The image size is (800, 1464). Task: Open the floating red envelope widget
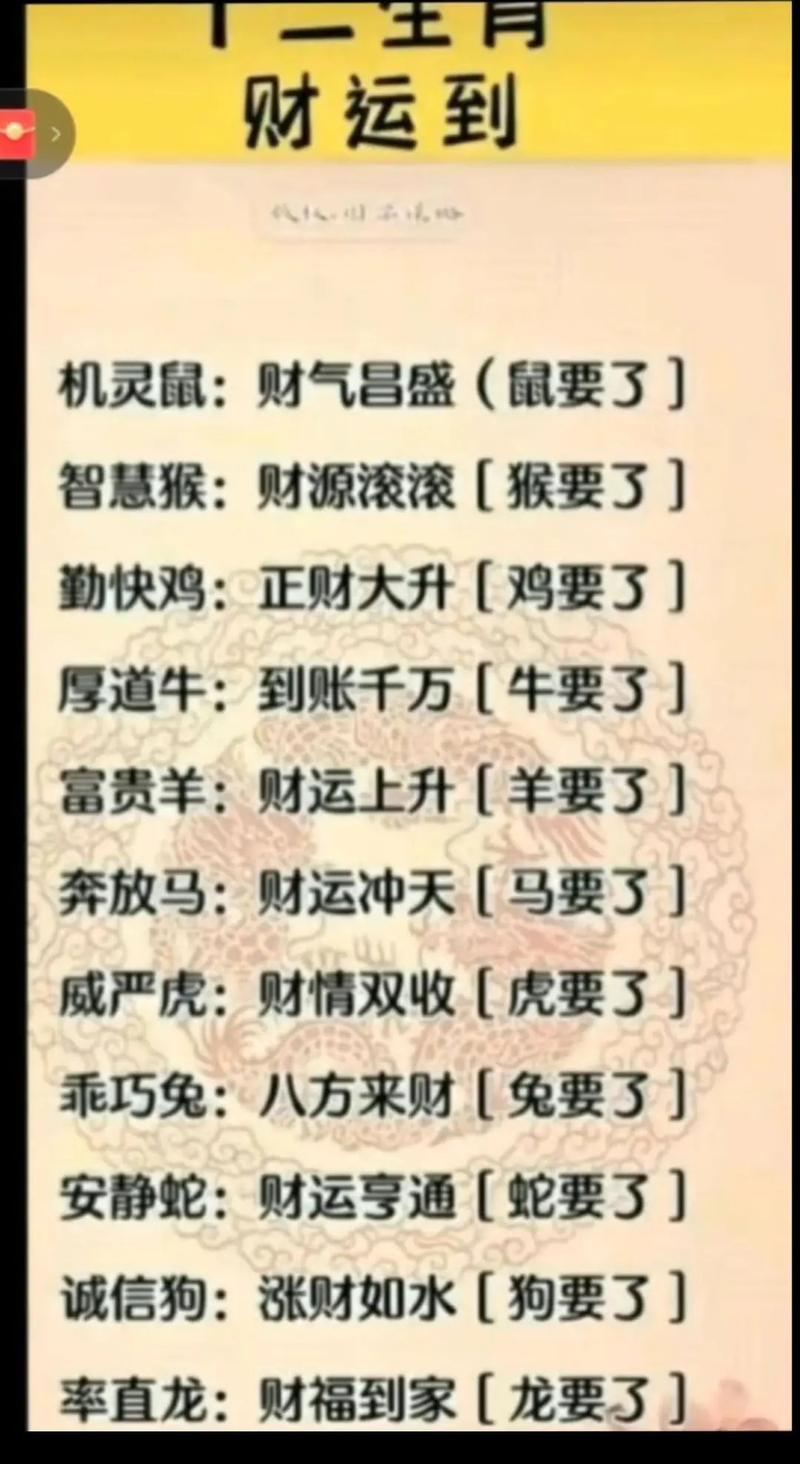(15, 132)
